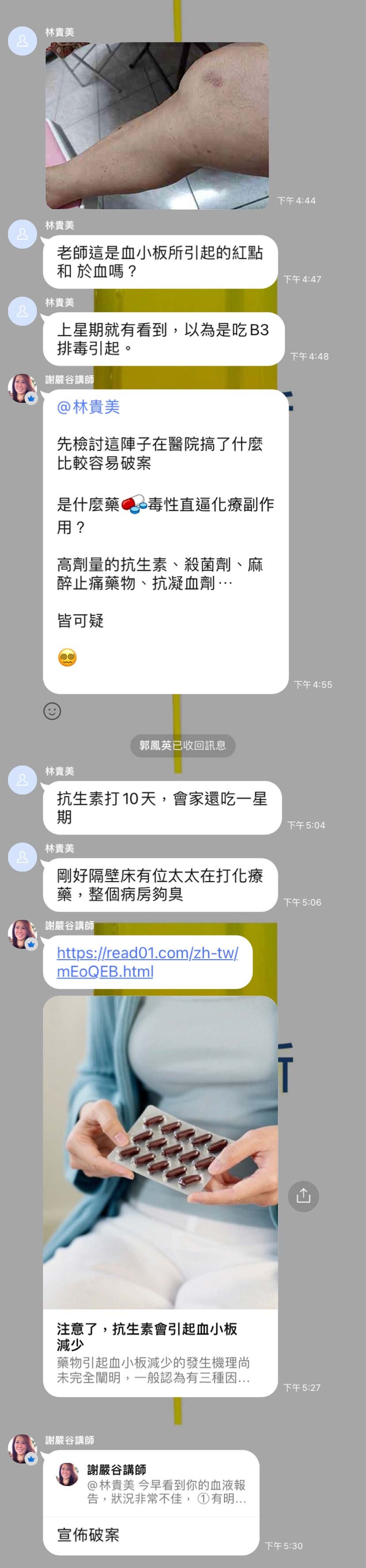Open the read01.com link

[x=147, y=961]
